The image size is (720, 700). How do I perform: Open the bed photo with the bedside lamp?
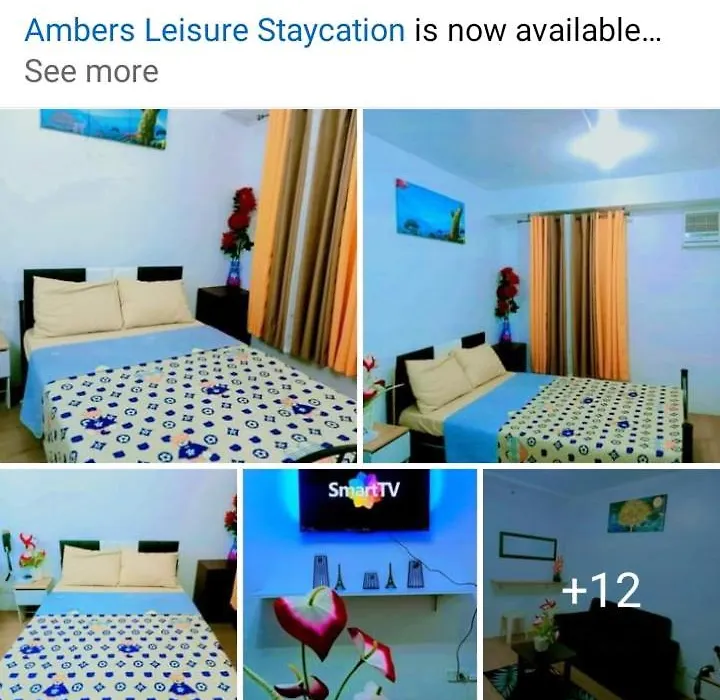[x=118, y=584]
